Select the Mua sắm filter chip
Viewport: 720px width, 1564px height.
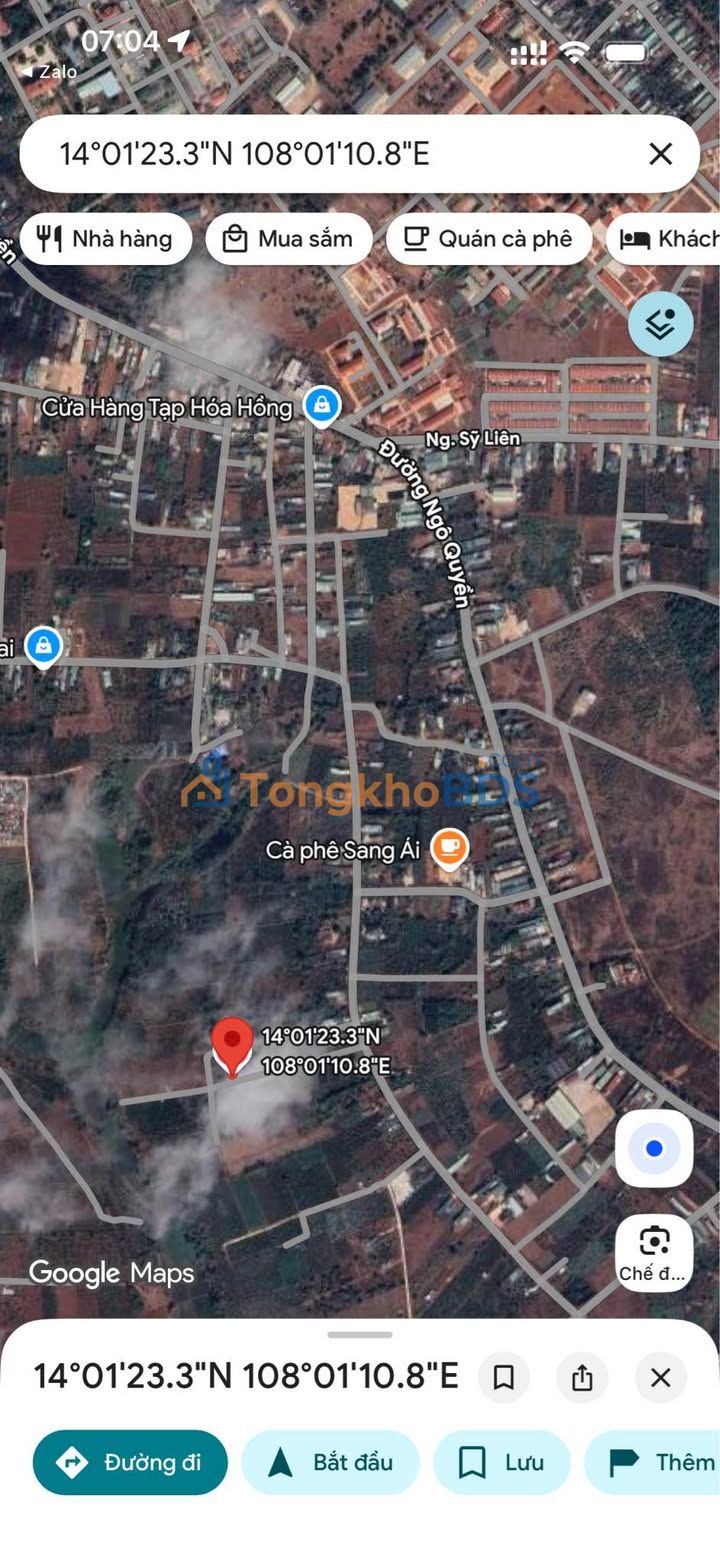[x=288, y=239]
